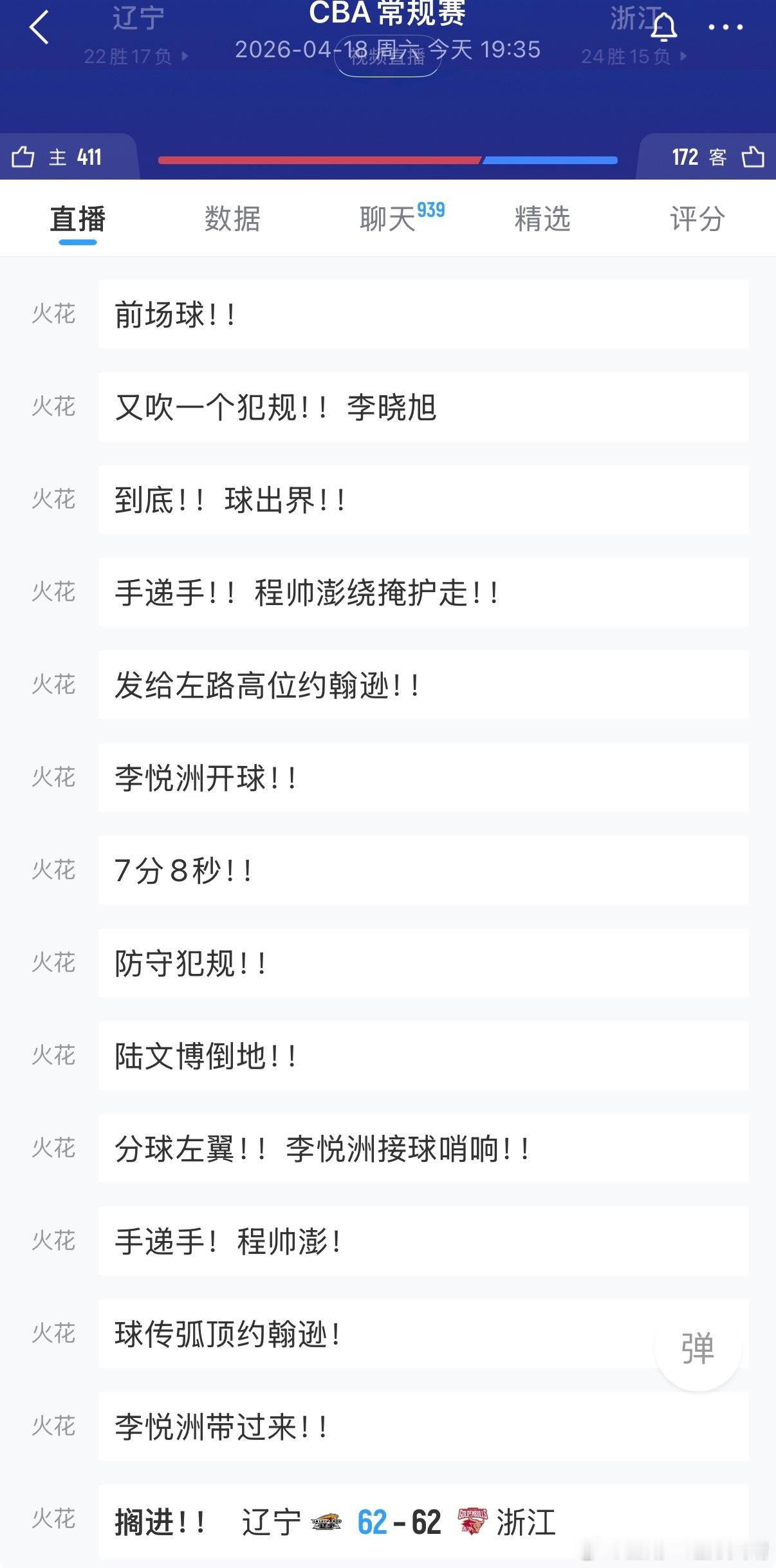
Task: Open the more options (...) icon
Action: [726, 27]
